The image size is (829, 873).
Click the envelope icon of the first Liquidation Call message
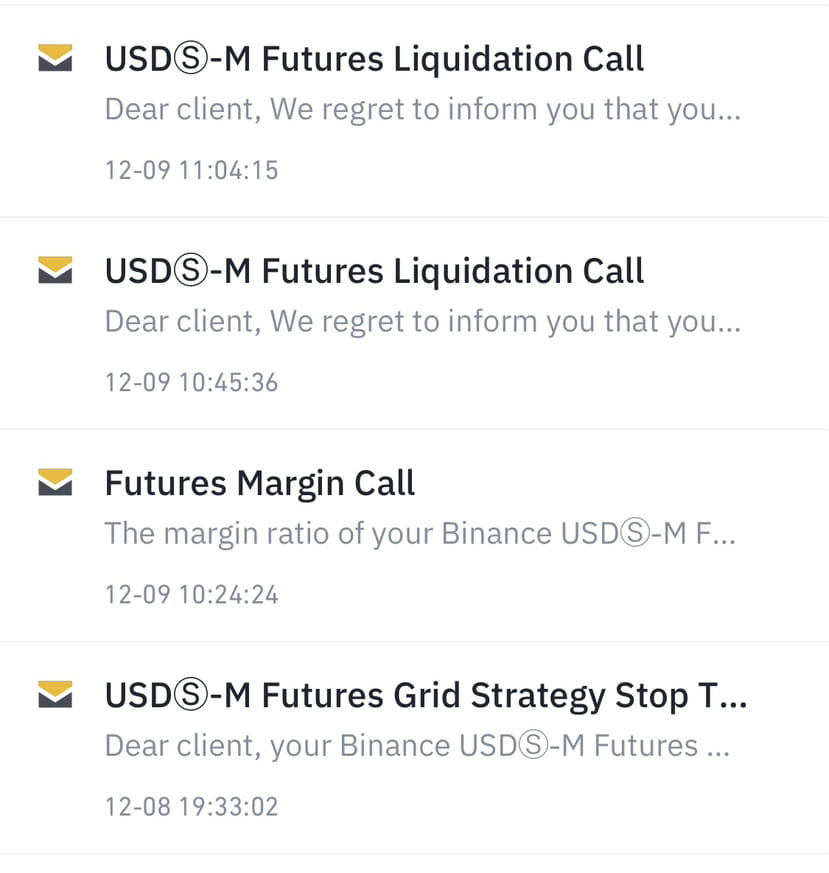[x=56, y=58]
